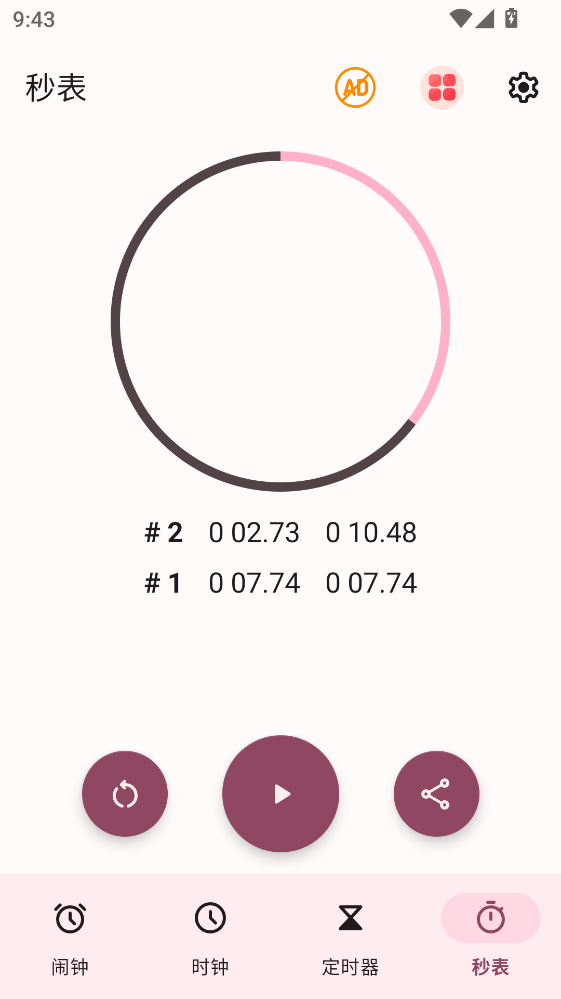
Task: Open settings via the gear icon
Action: click(x=523, y=88)
